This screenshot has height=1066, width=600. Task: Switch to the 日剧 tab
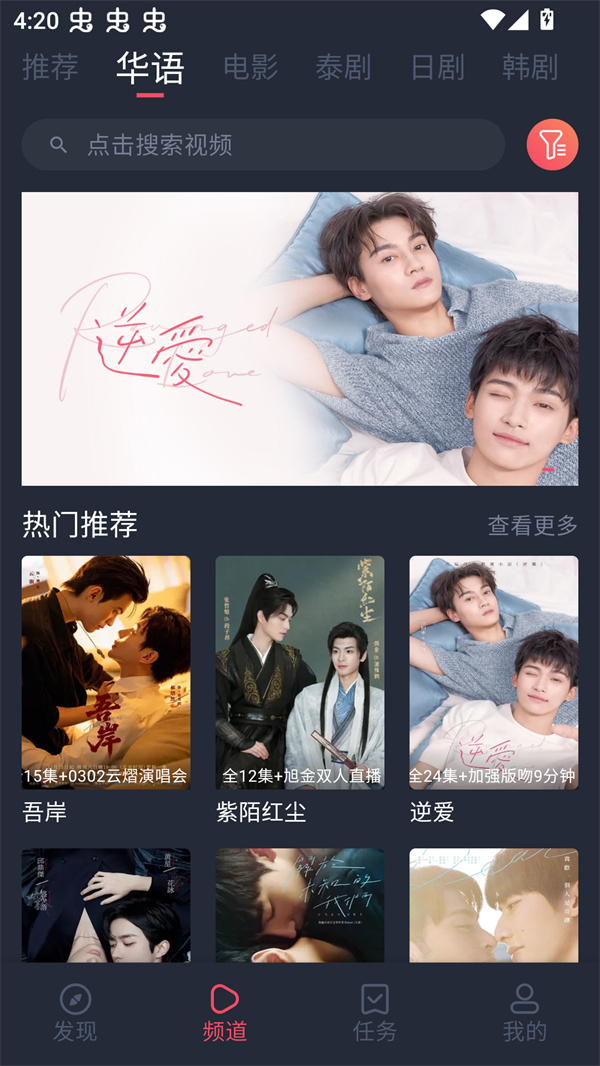(437, 67)
